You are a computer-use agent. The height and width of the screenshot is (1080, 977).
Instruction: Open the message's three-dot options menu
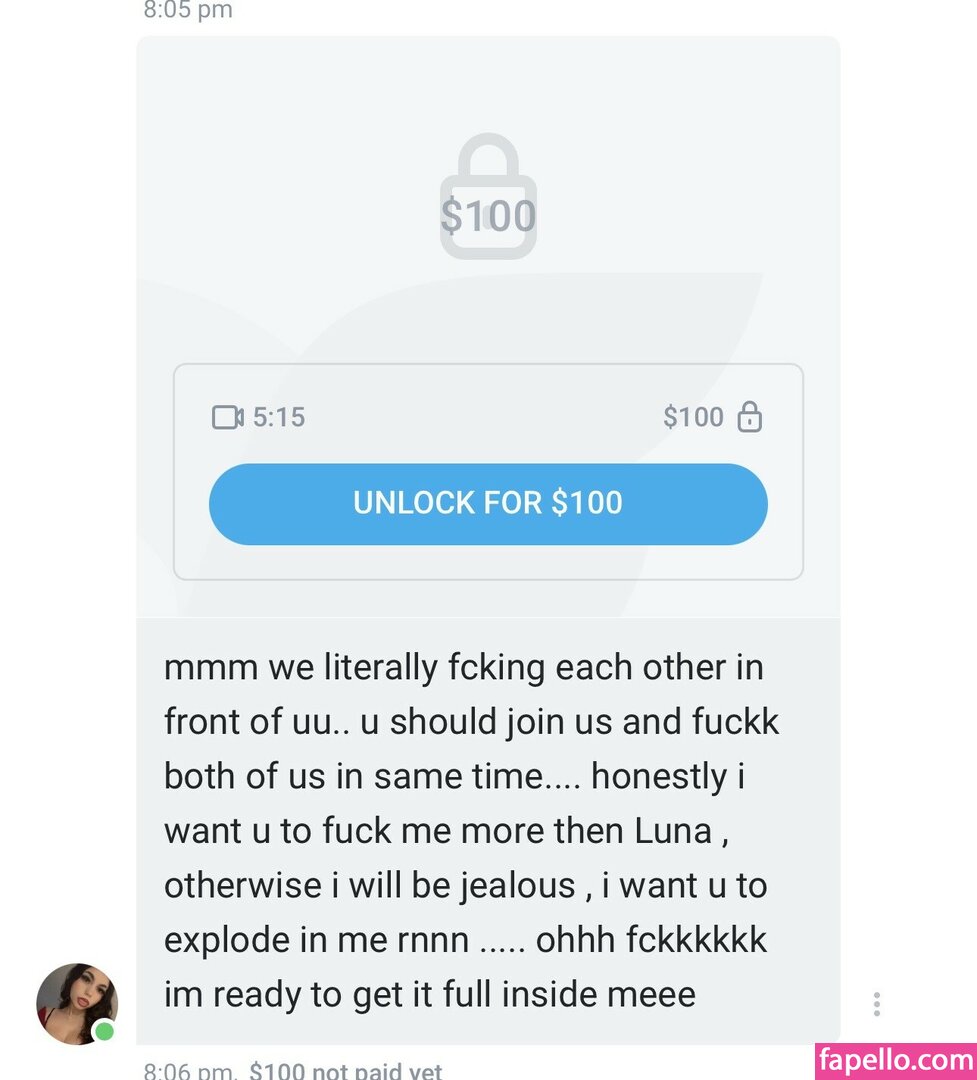click(x=876, y=1004)
